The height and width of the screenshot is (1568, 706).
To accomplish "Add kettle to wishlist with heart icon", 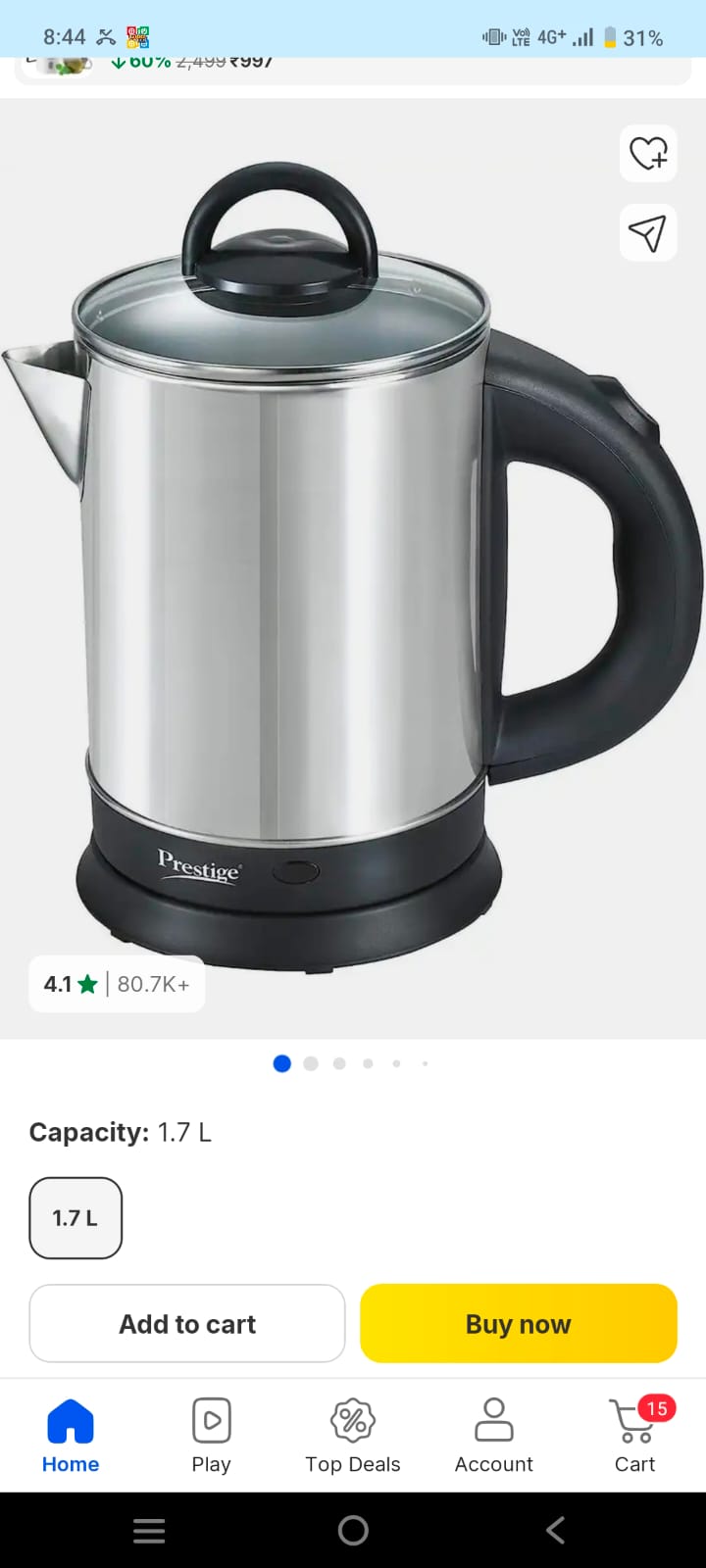I will click(x=648, y=154).
